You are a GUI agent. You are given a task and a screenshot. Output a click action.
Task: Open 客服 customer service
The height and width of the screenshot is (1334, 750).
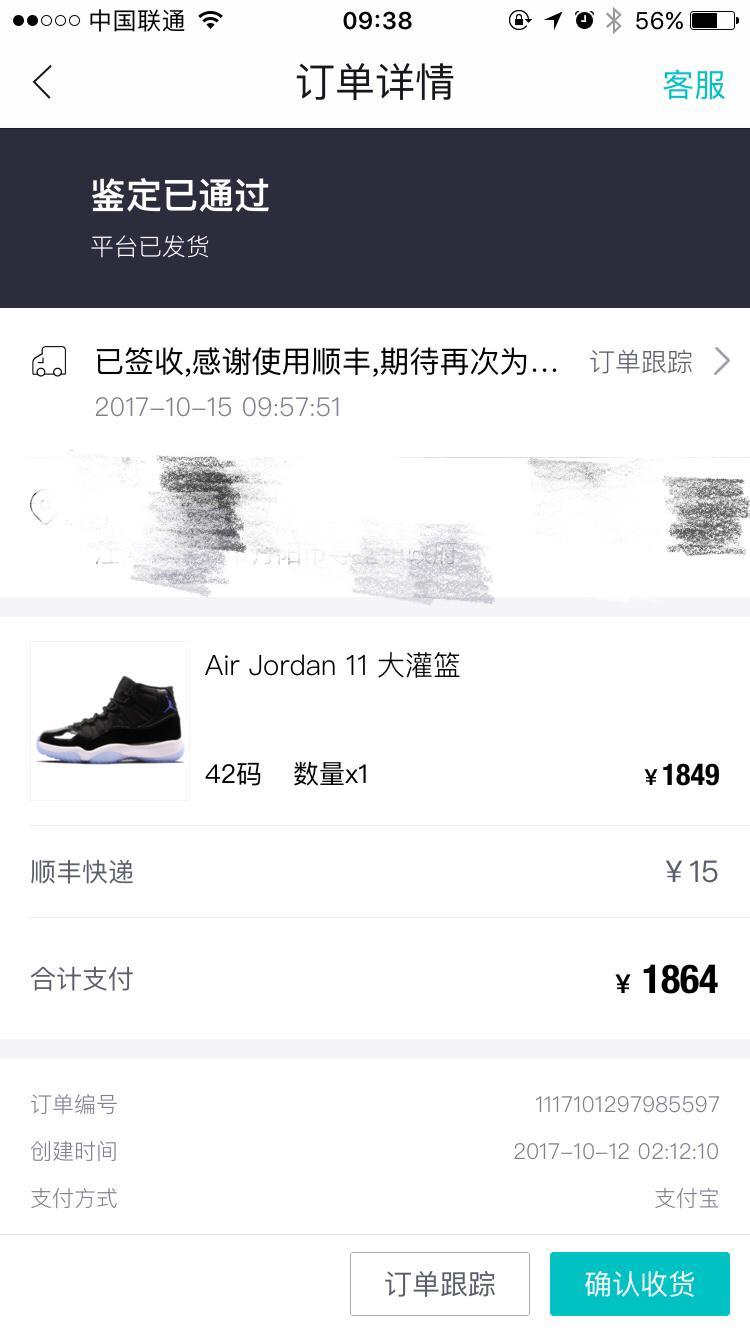pyautogui.click(x=692, y=86)
